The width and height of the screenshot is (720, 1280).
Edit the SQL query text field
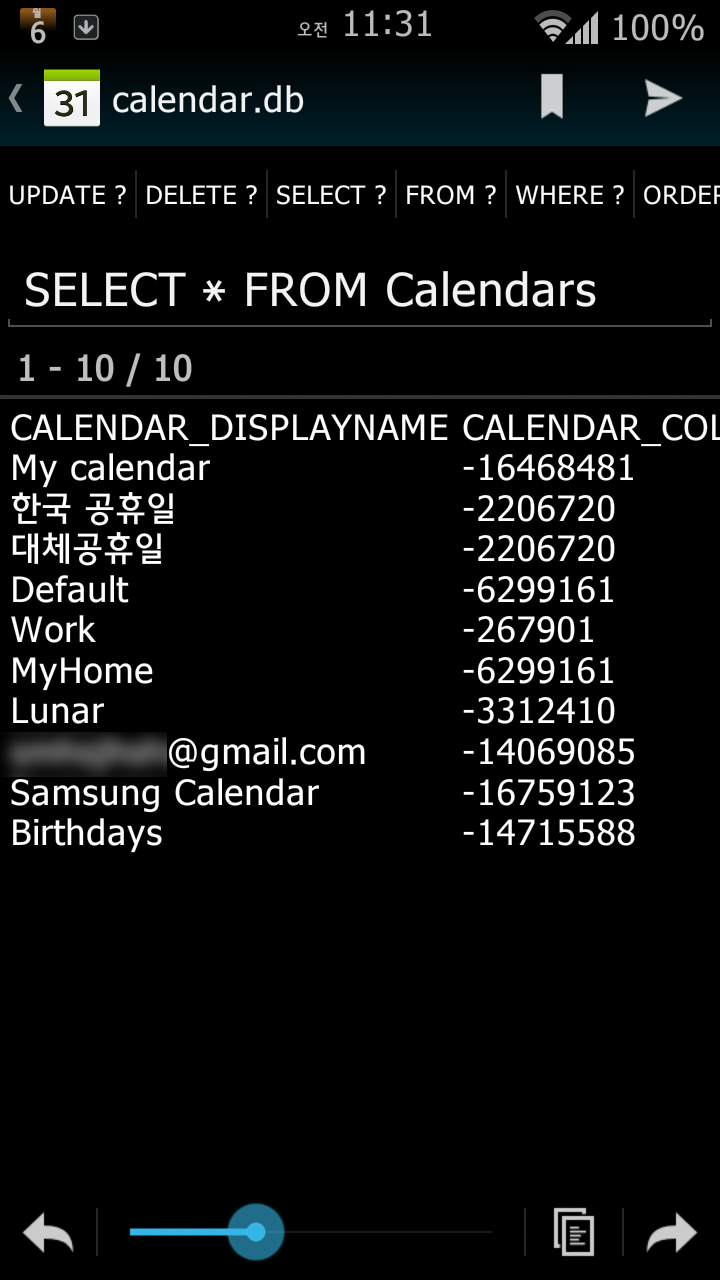click(x=360, y=291)
